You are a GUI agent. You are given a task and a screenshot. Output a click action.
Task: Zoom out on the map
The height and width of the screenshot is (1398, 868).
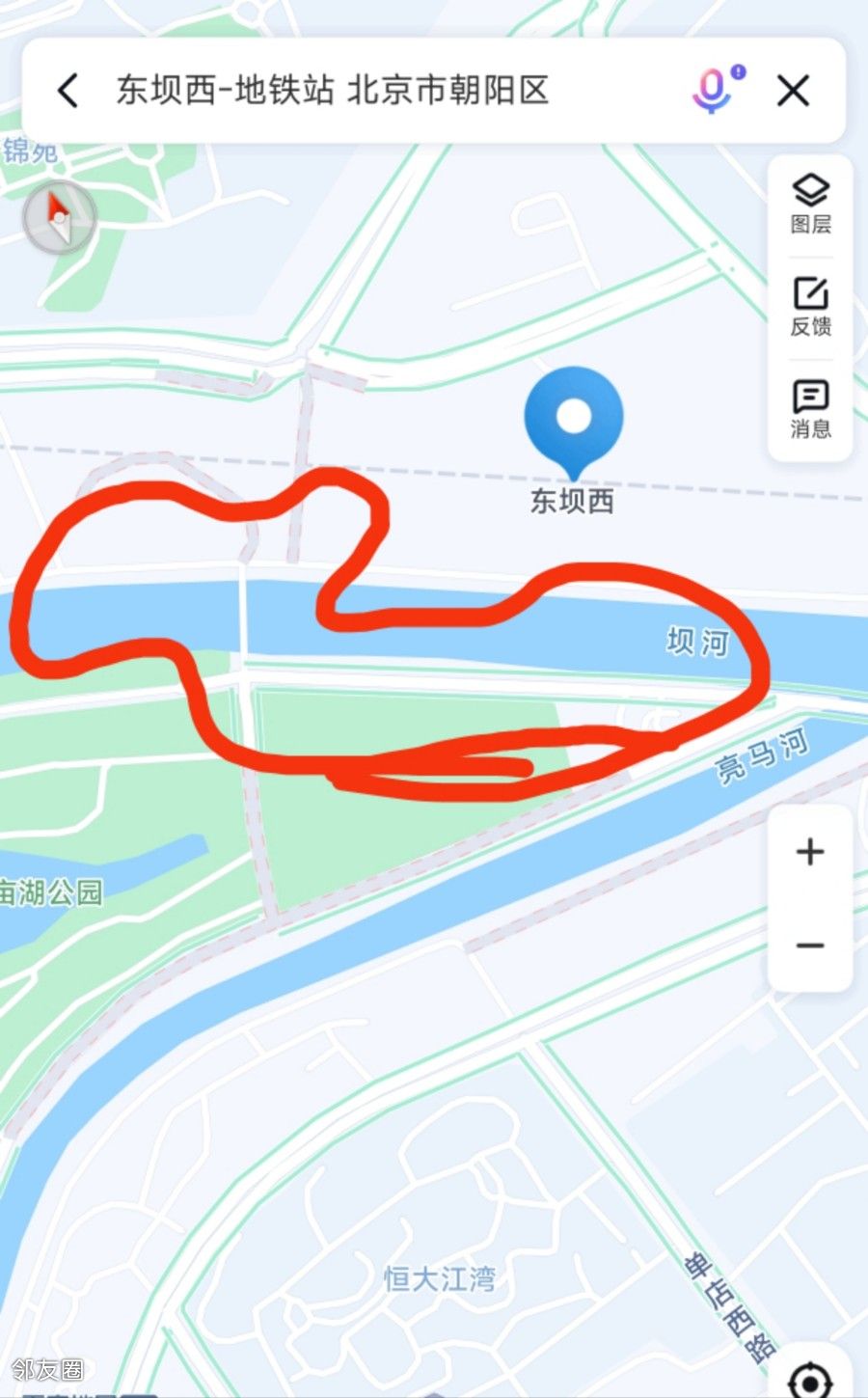click(x=810, y=946)
